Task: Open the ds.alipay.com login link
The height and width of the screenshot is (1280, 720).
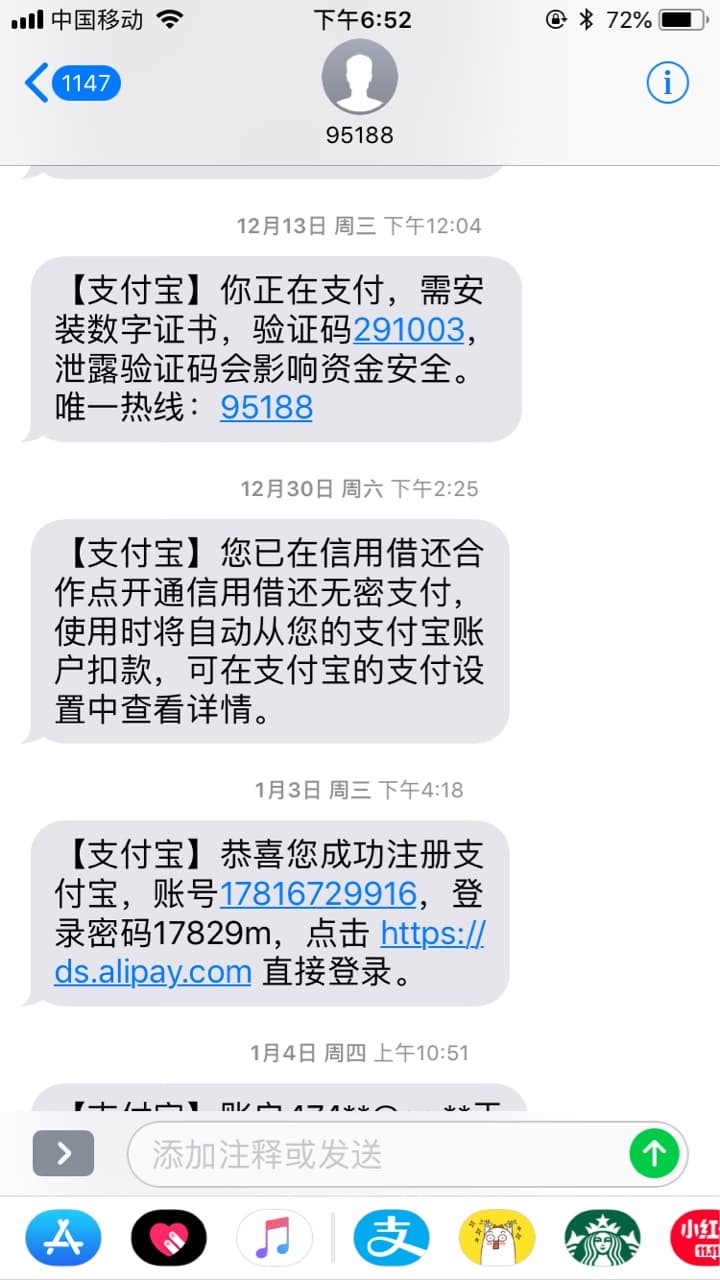Action: [x=270, y=952]
